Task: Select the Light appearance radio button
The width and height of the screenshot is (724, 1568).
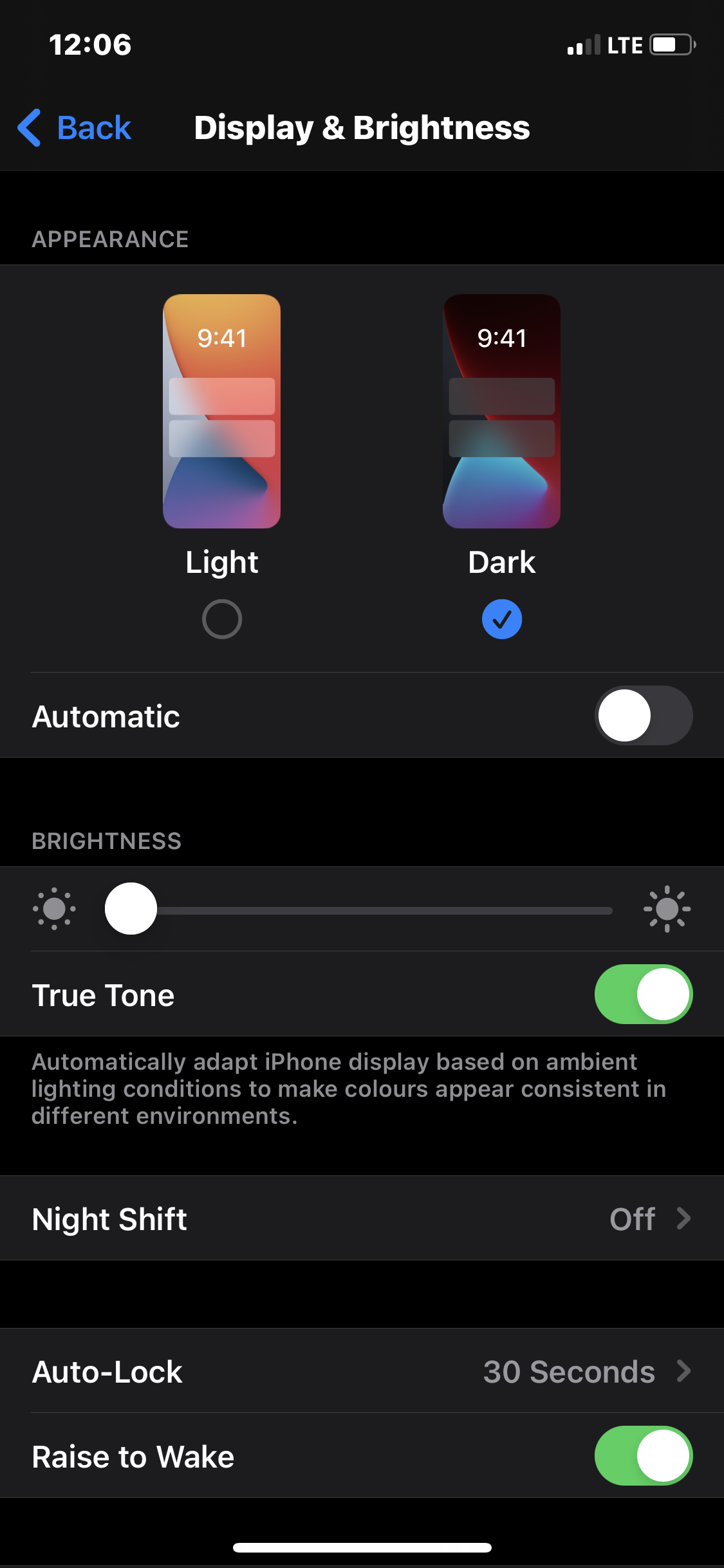Action: [222, 619]
